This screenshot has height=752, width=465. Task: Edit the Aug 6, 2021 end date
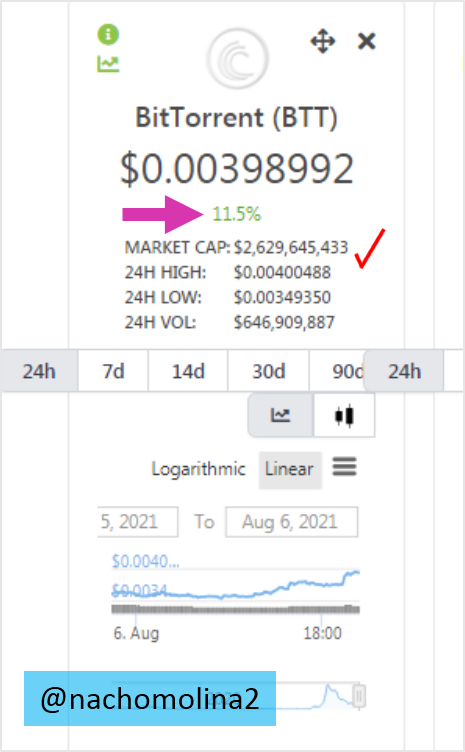[x=291, y=522]
